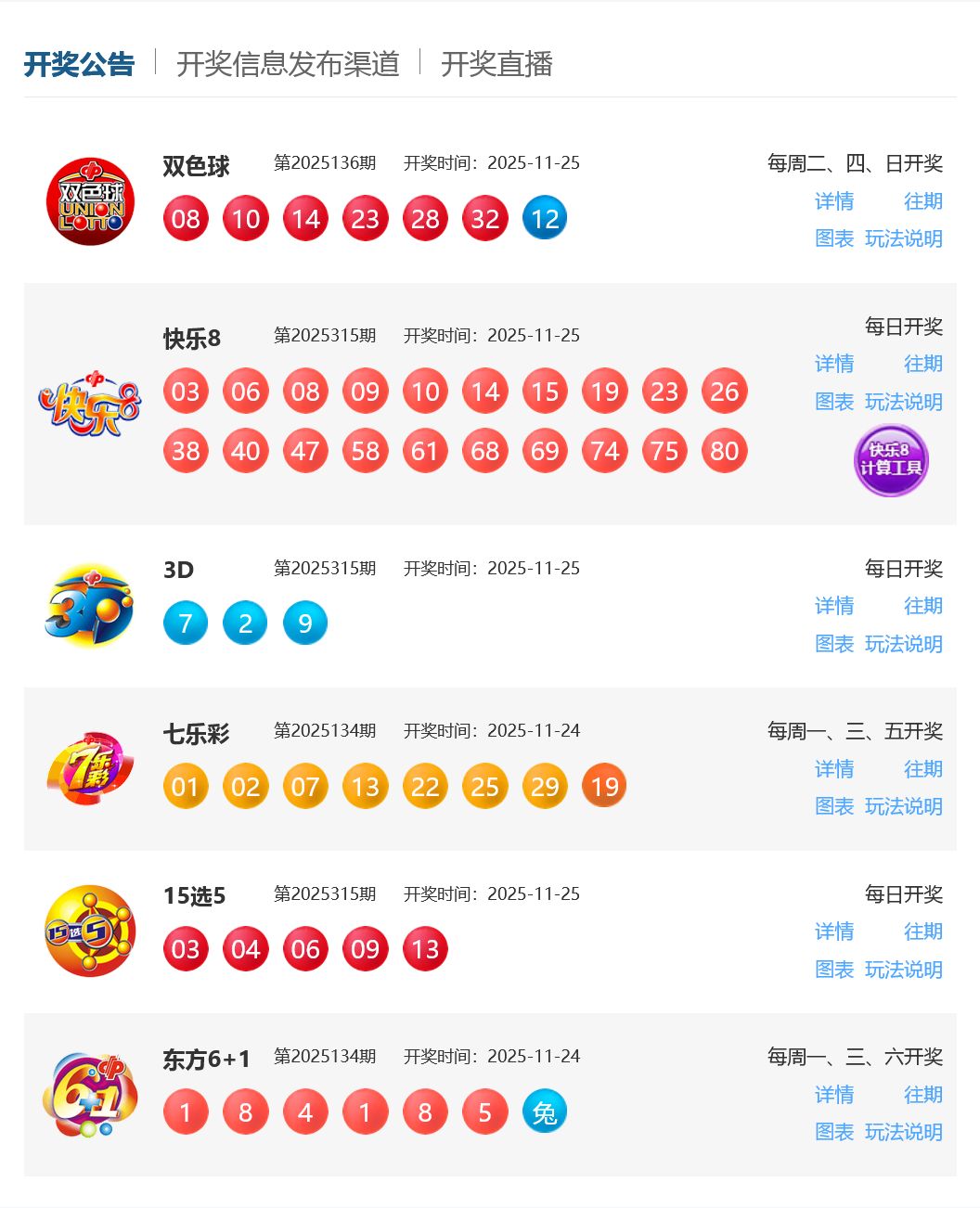Open 详情 for 15选5

click(833, 932)
